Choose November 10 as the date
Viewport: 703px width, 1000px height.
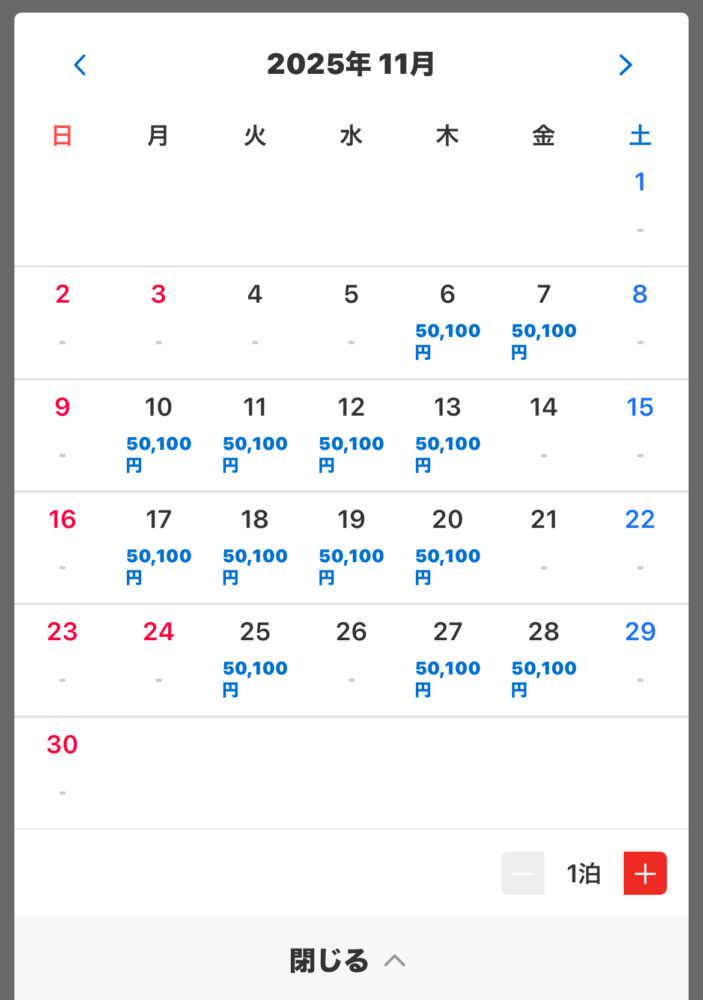coord(158,435)
